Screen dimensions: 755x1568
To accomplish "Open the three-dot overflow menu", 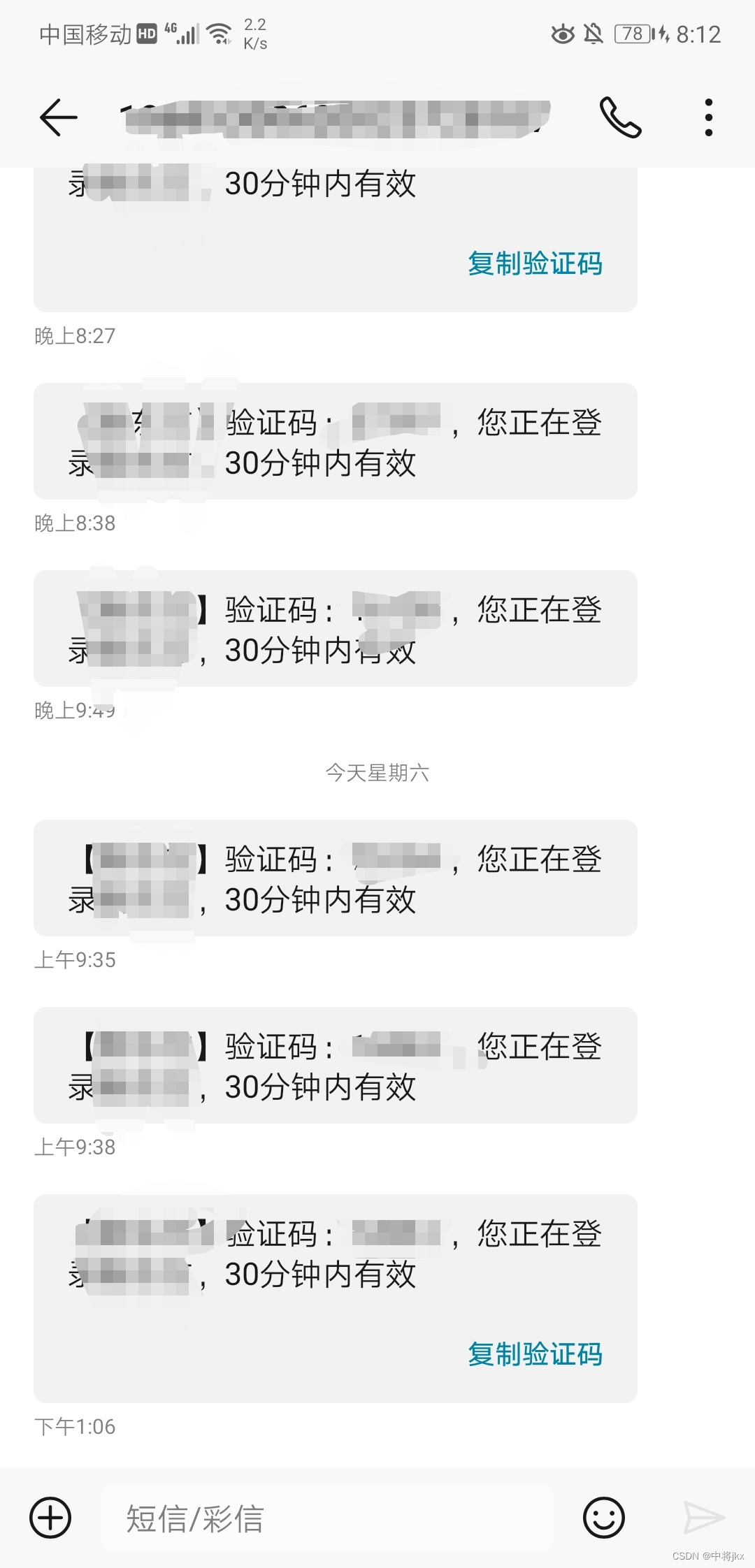I will (708, 117).
